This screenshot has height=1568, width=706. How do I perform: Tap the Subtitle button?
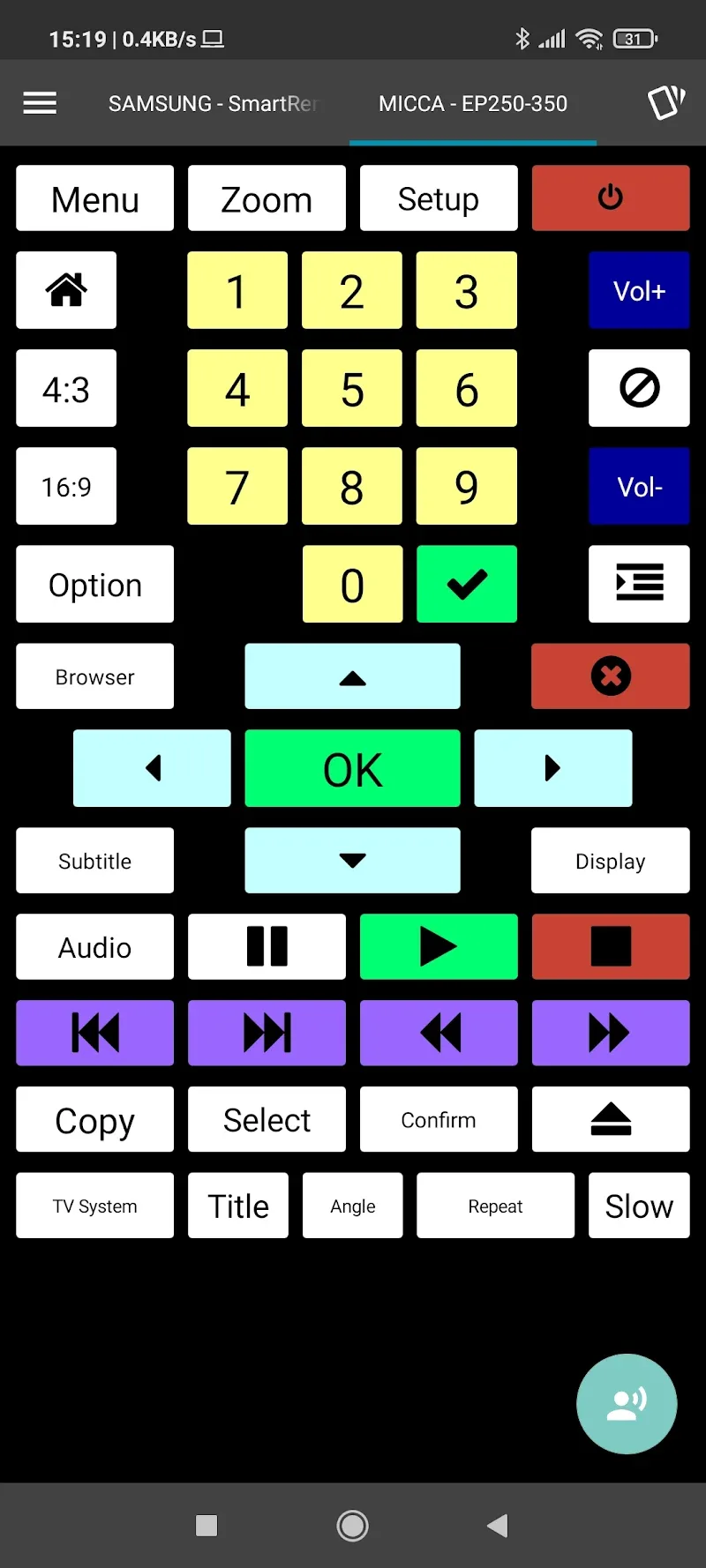94,861
